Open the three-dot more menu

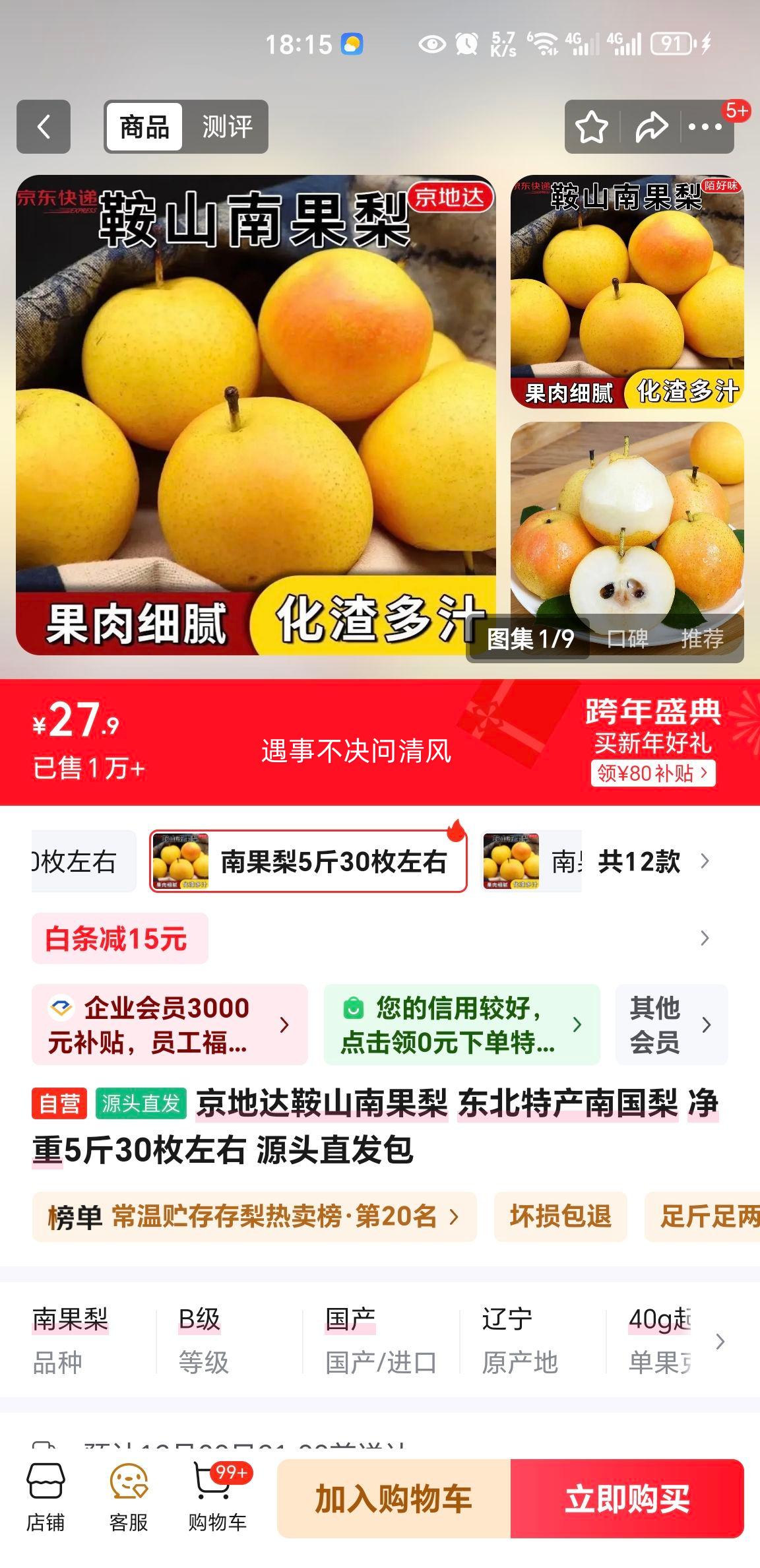click(705, 127)
